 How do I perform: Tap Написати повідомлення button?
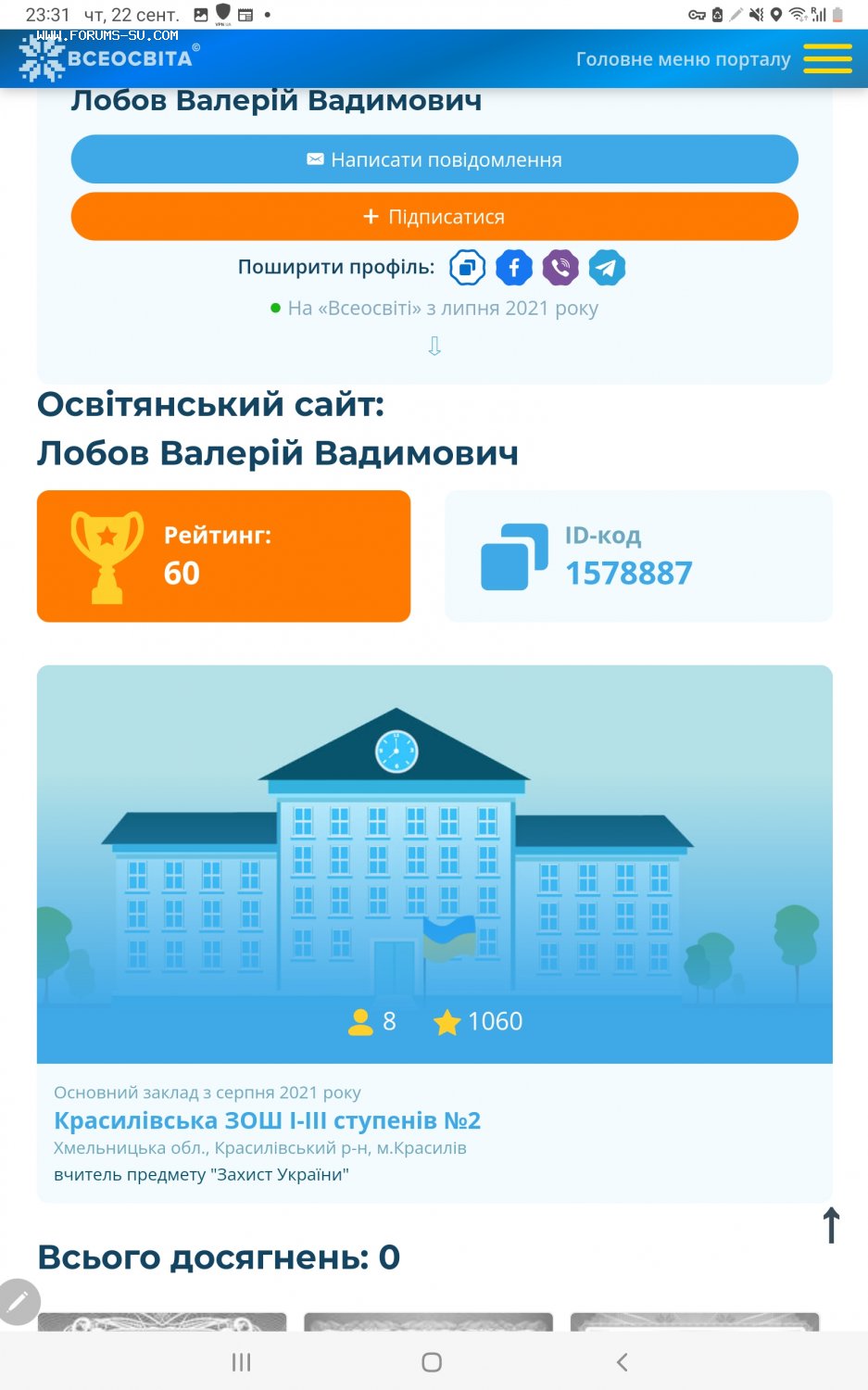434,159
